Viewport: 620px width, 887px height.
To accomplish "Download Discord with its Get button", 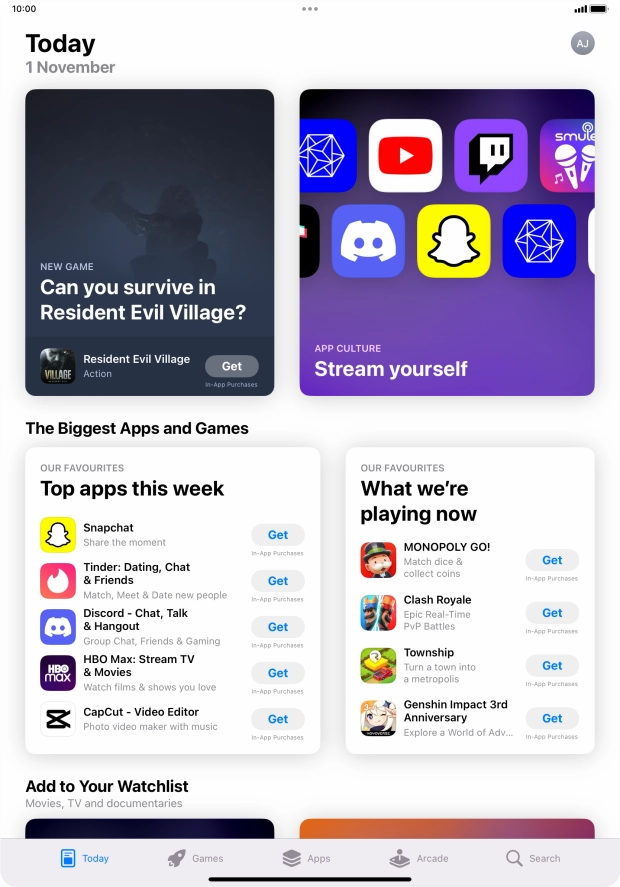I will click(x=278, y=627).
